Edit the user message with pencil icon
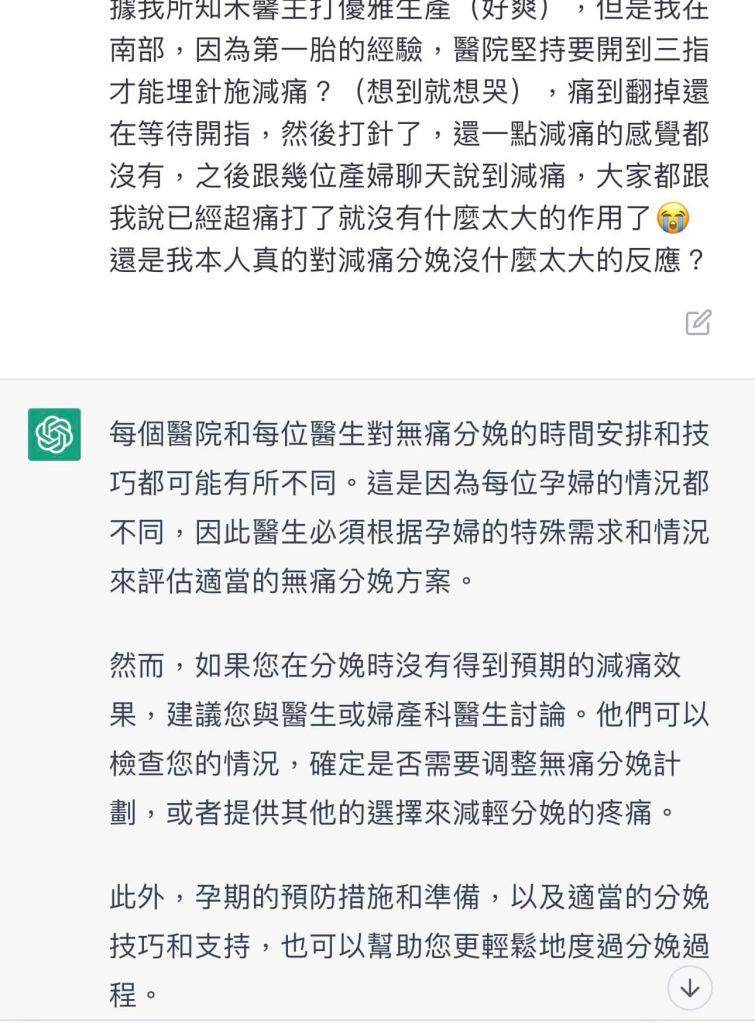This screenshot has height=1023, width=755. (698, 322)
